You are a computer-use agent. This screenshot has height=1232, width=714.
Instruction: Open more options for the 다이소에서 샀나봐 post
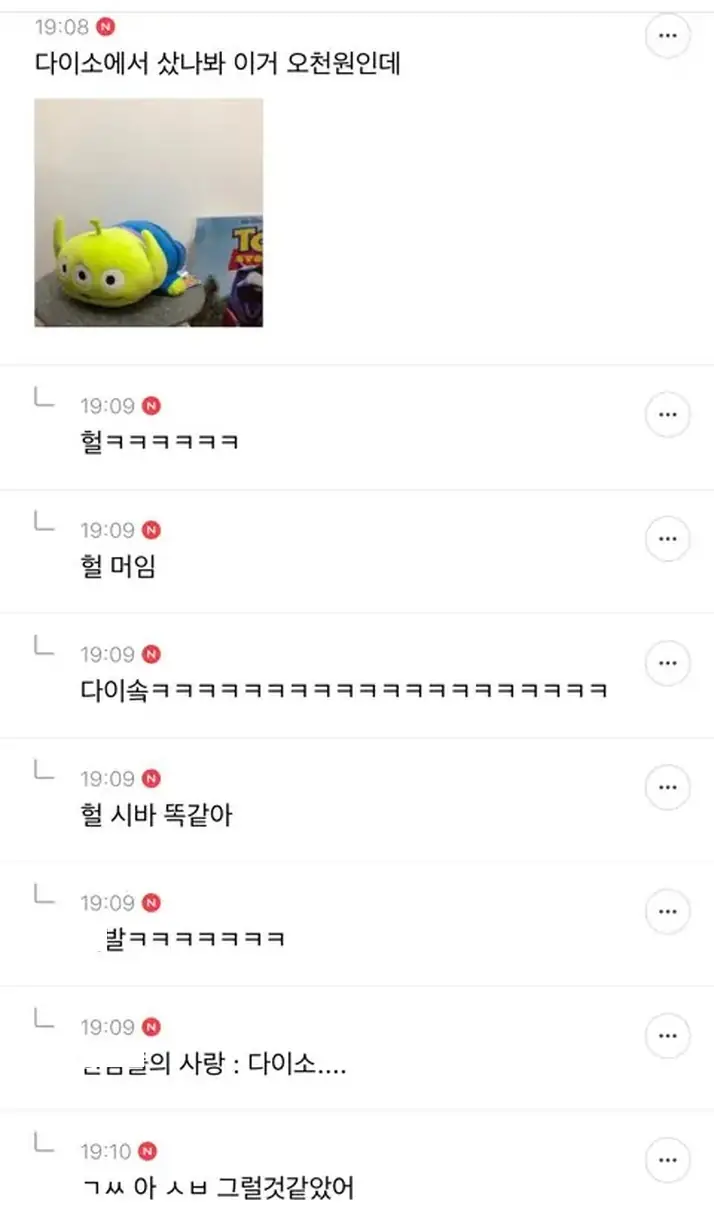click(x=668, y=38)
